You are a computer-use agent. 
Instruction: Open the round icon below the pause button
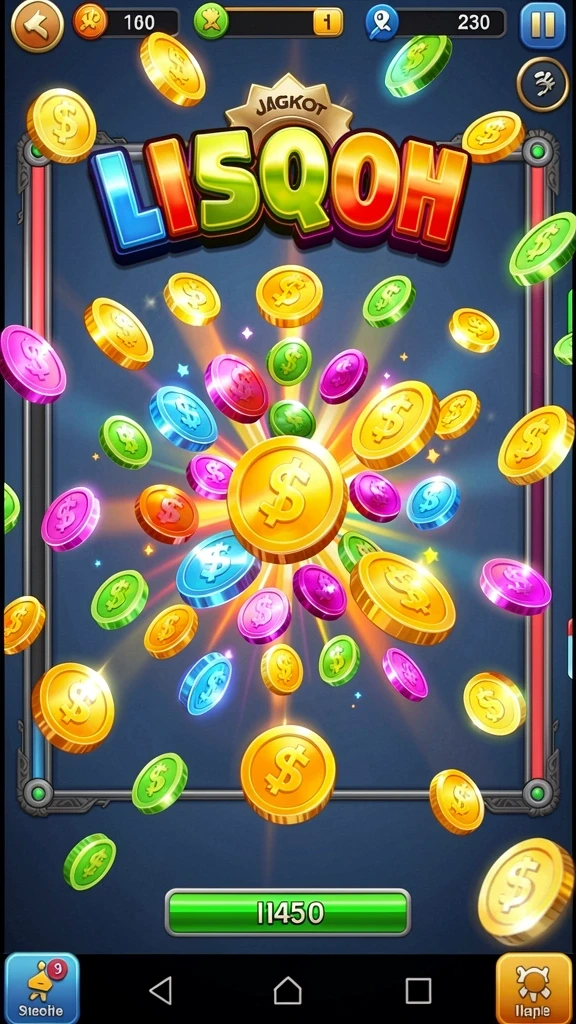click(x=543, y=84)
